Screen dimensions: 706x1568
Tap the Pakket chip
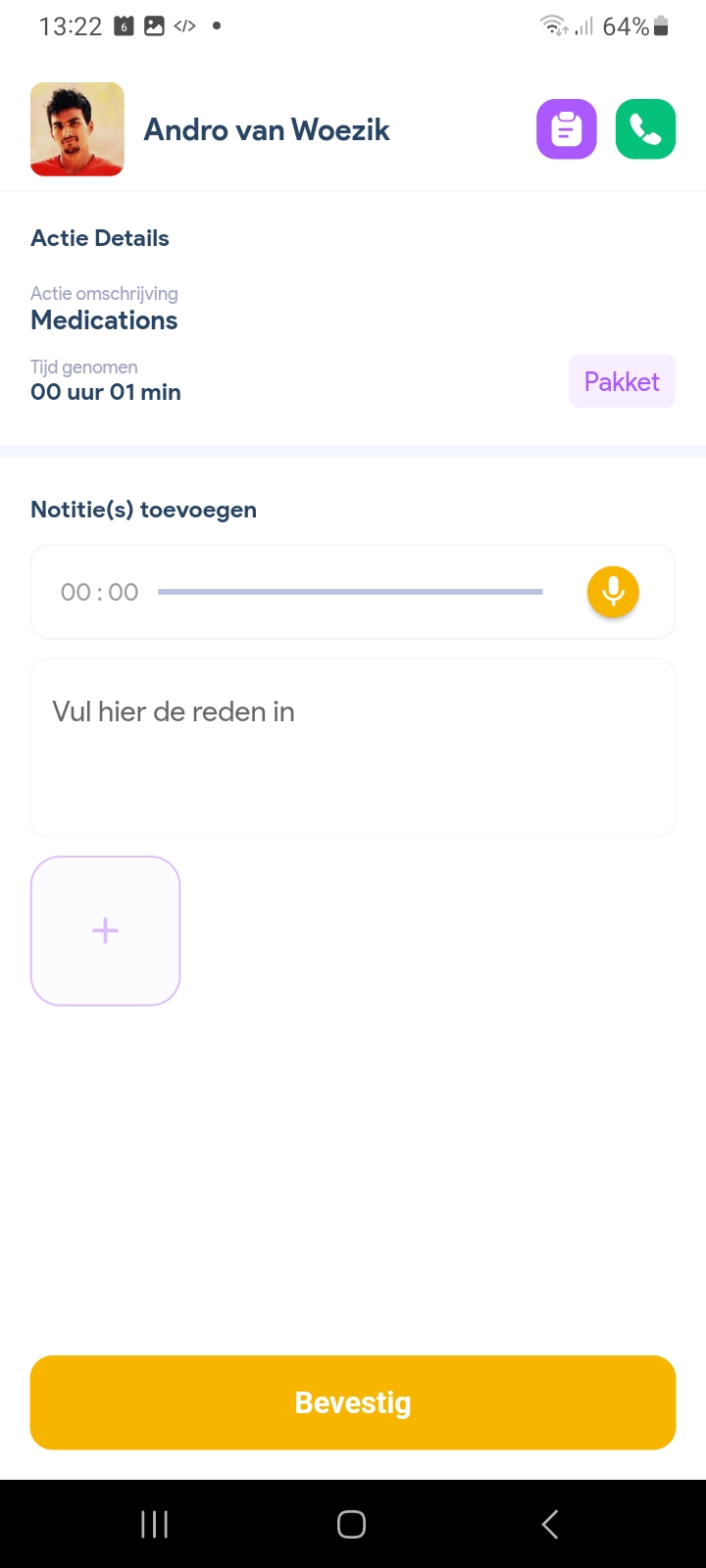pyautogui.click(x=622, y=381)
